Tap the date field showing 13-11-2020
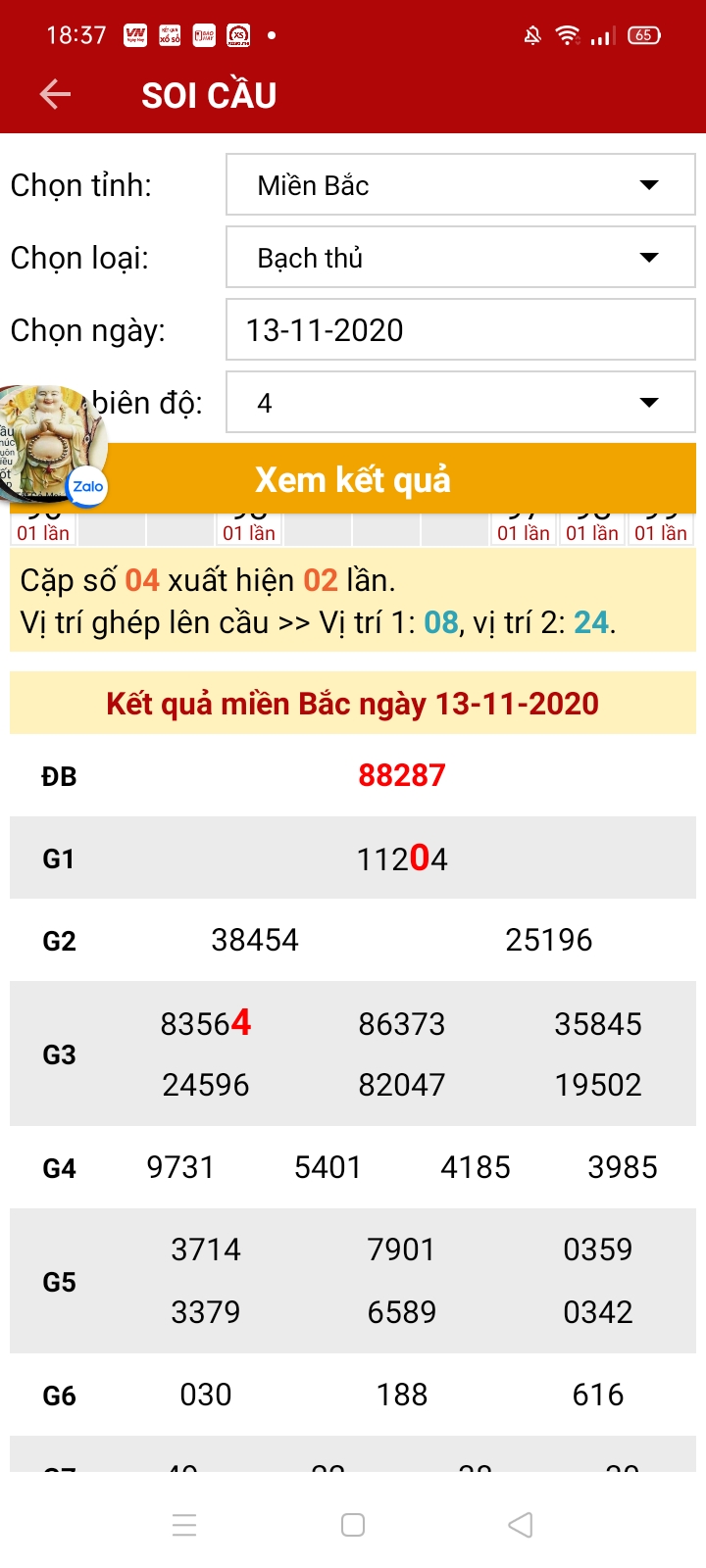The height and width of the screenshot is (1568, 706). click(x=460, y=330)
